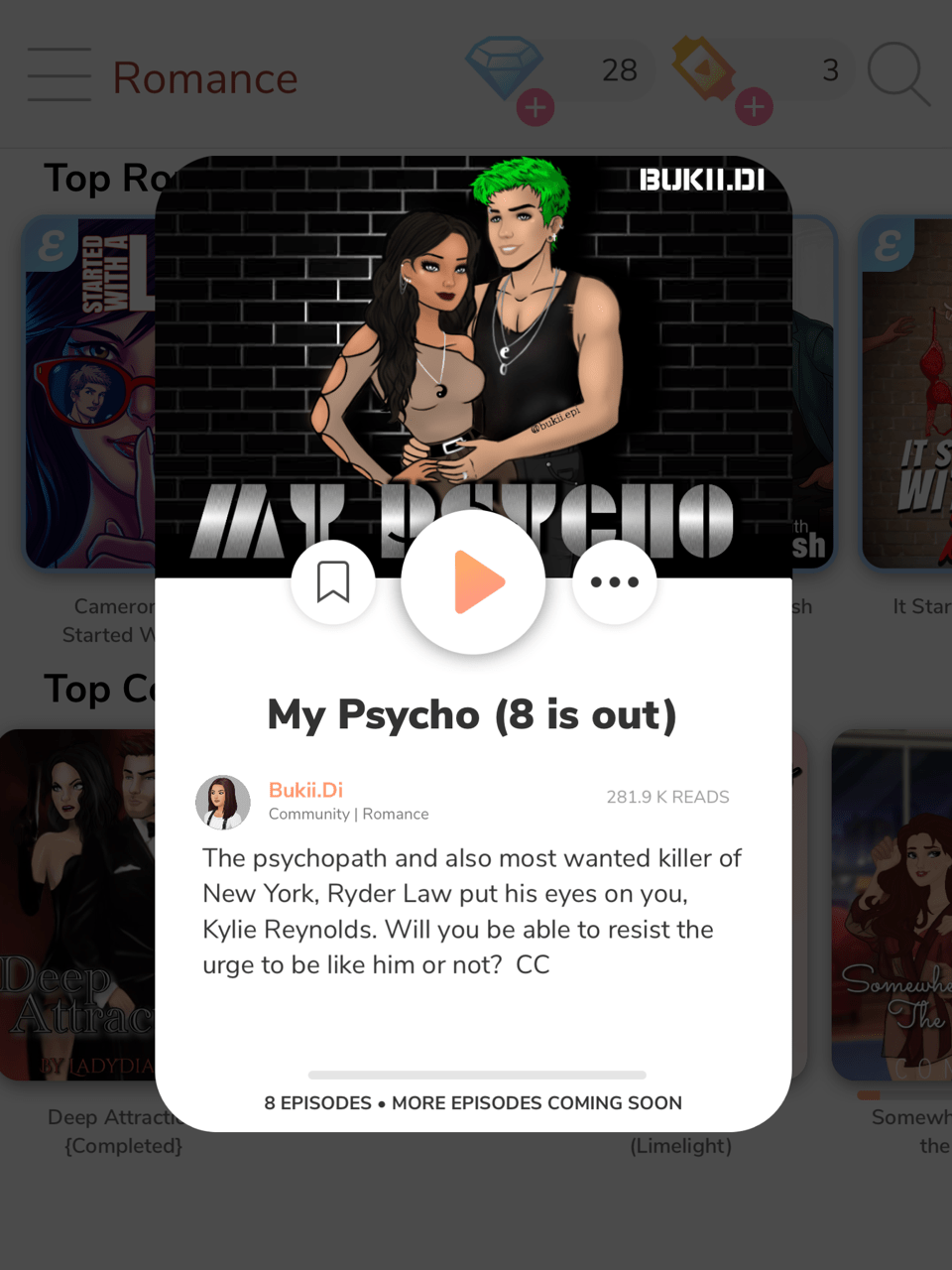
Task: Add more gems with the plus button
Action: coord(535,107)
